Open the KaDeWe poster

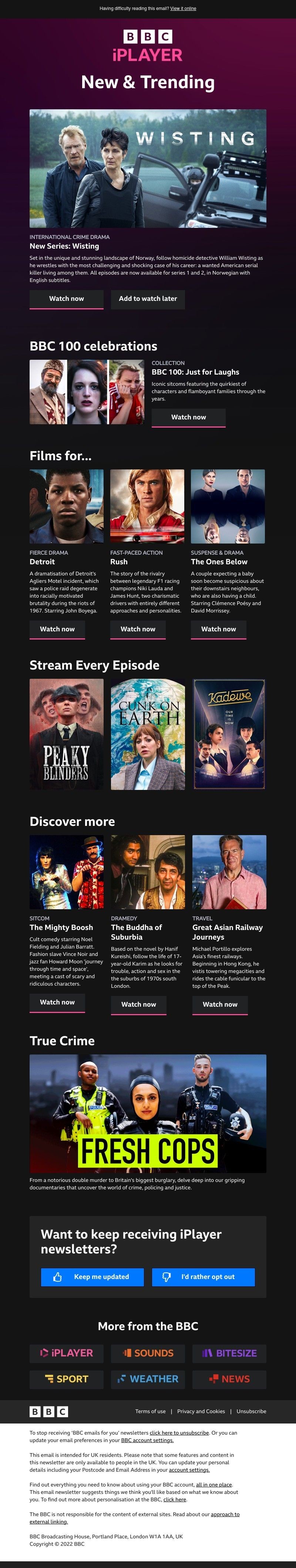click(229, 734)
